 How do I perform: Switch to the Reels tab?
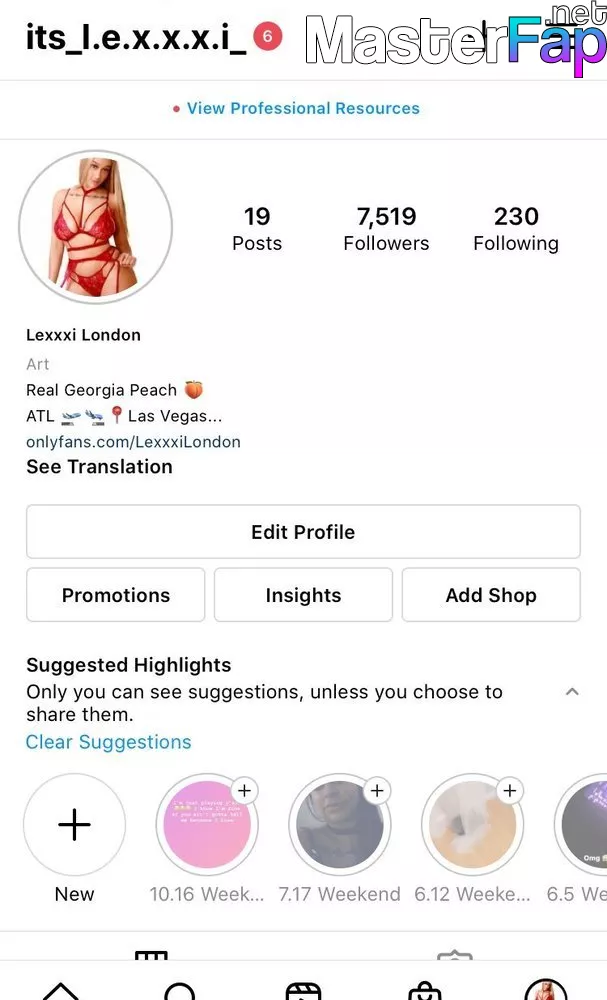(303, 990)
